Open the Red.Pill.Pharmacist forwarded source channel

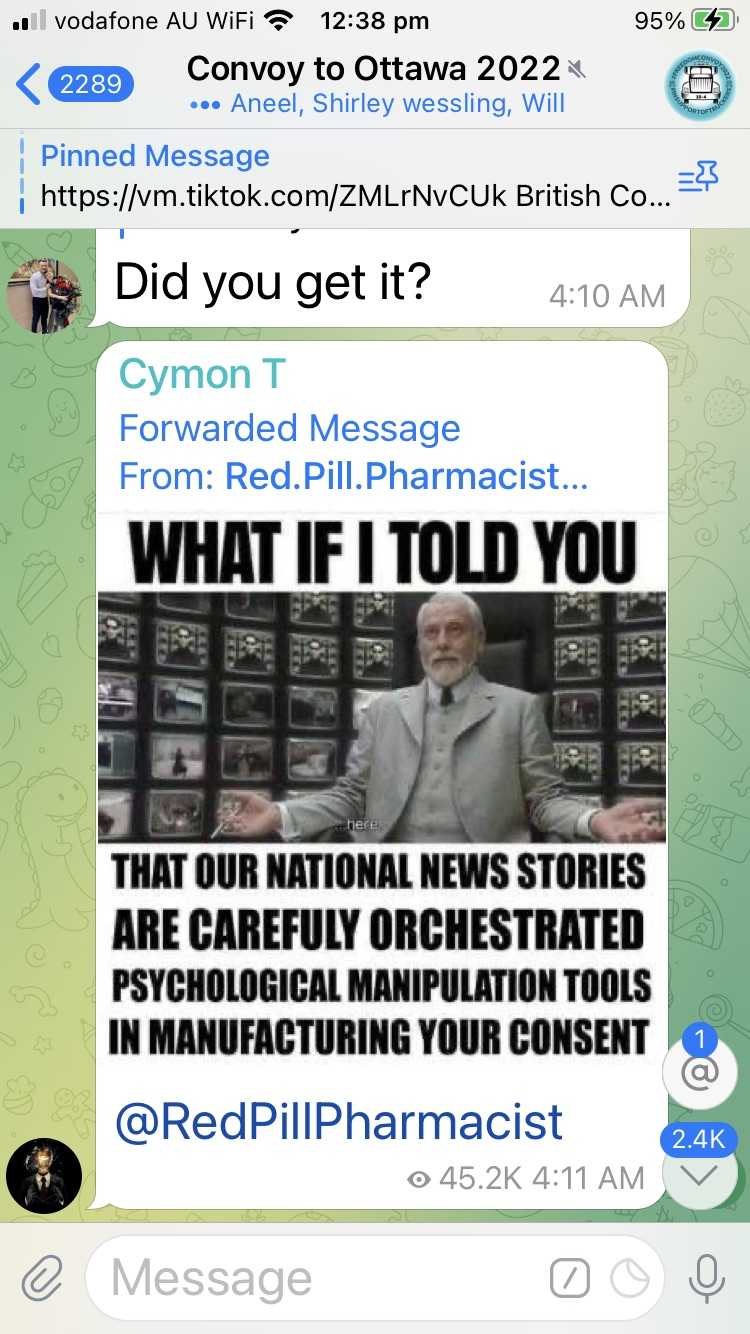(405, 476)
